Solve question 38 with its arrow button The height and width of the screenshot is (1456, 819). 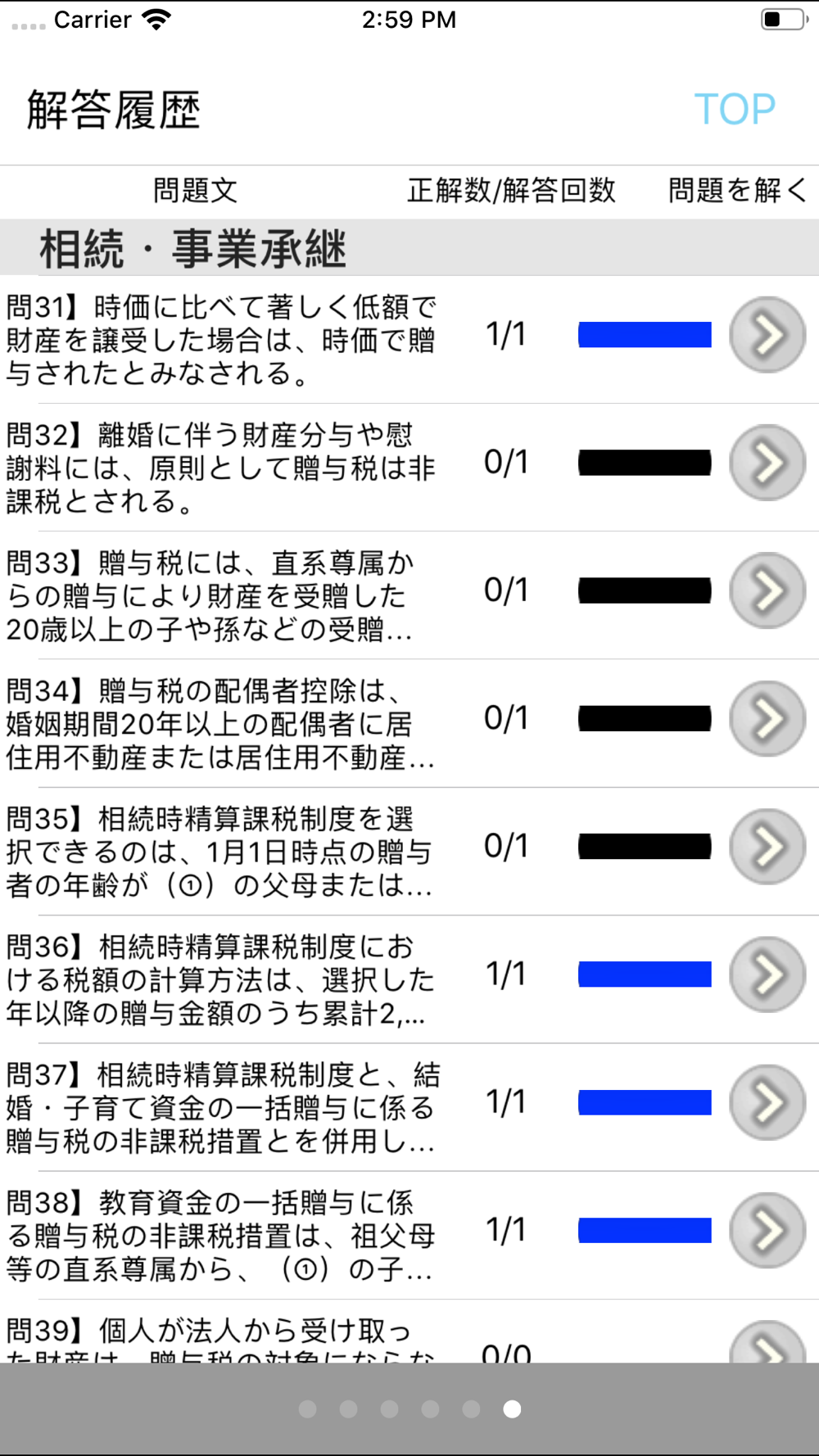pyautogui.click(x=767, y=1230)
